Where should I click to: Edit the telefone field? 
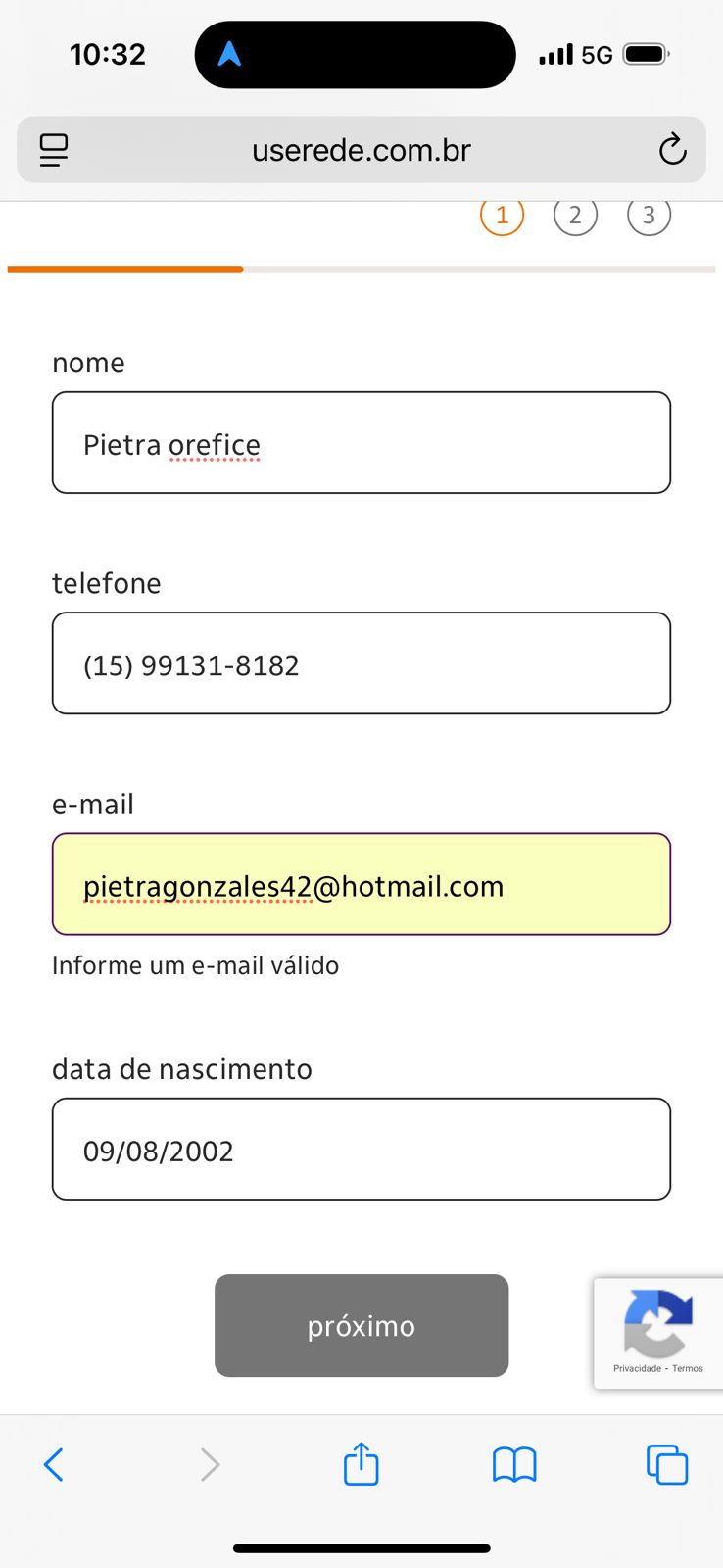point(361,663)
